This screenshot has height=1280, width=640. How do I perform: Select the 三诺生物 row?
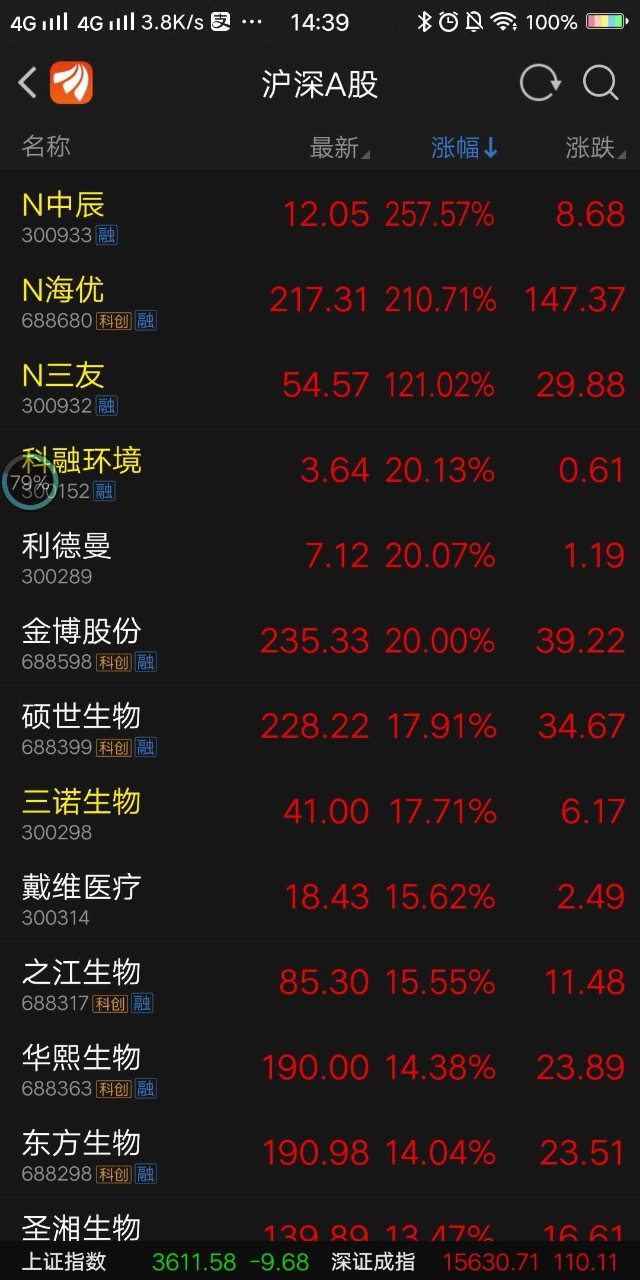320,813
